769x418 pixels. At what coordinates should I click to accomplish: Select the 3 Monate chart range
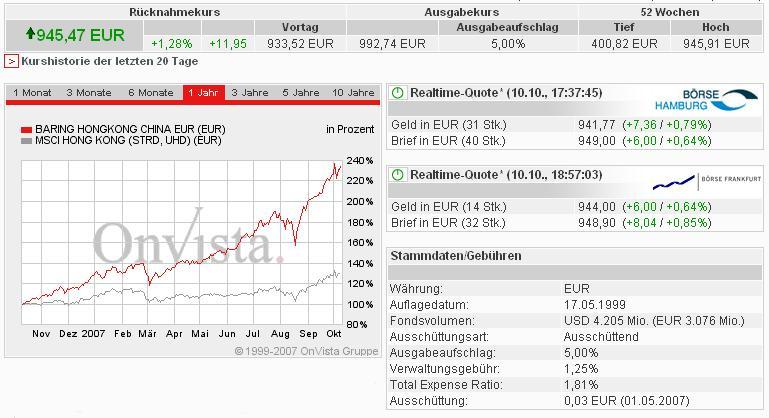tap(89, 93)
